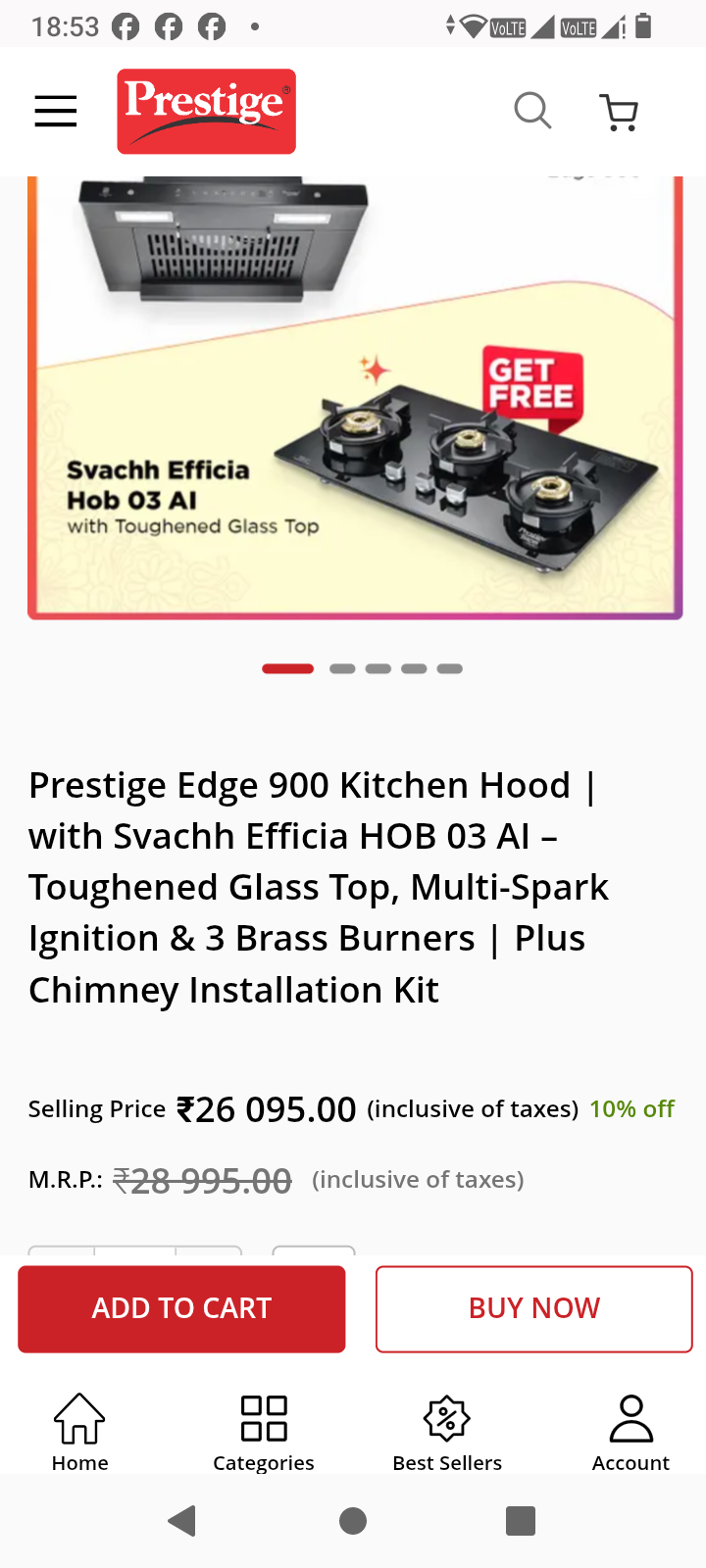
Task: Open the Account tab
Action: (x=630, y=1432)
